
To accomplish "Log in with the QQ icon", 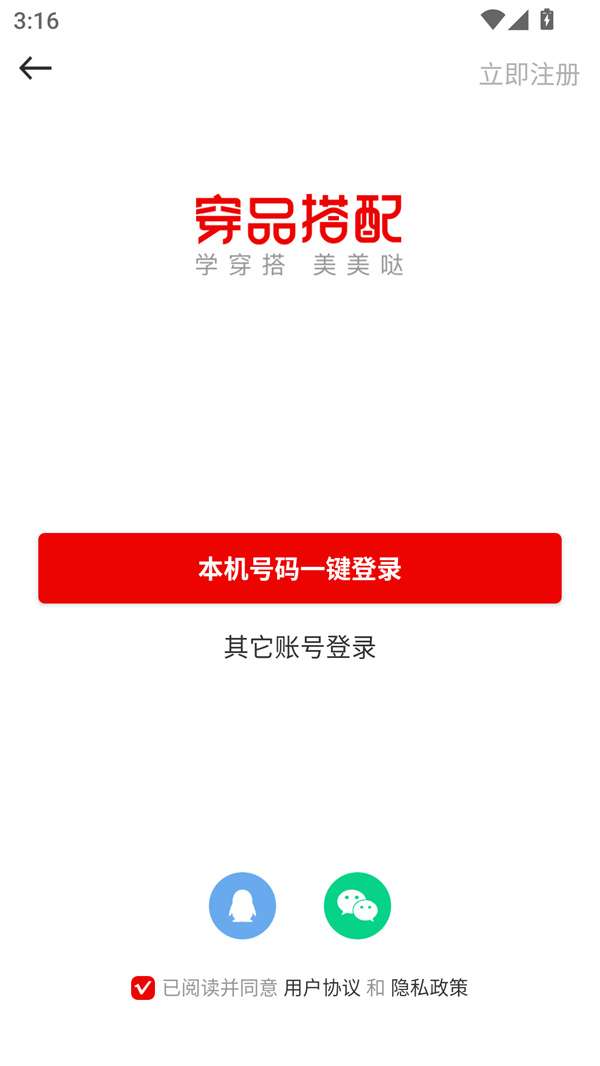I will point(242,905).
